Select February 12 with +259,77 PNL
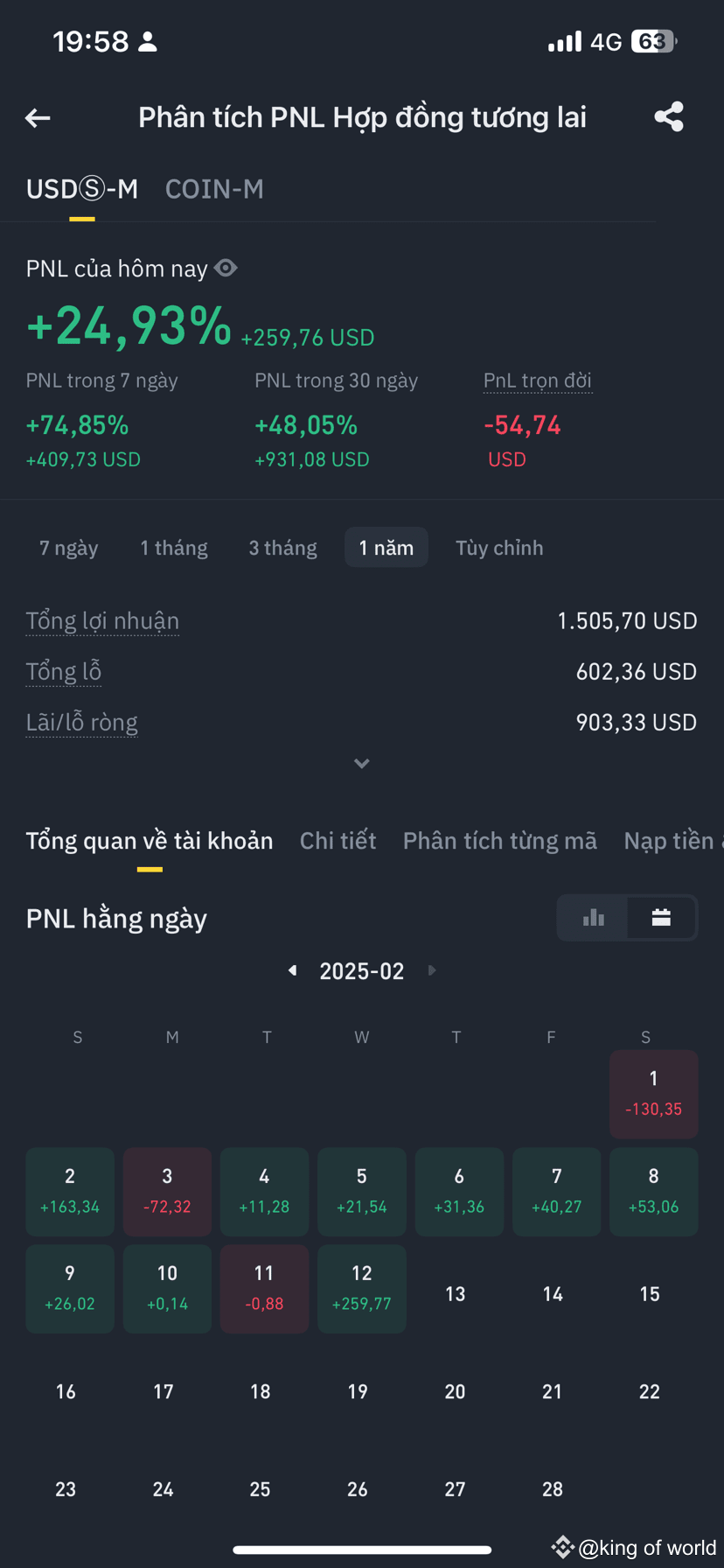 361,1288
